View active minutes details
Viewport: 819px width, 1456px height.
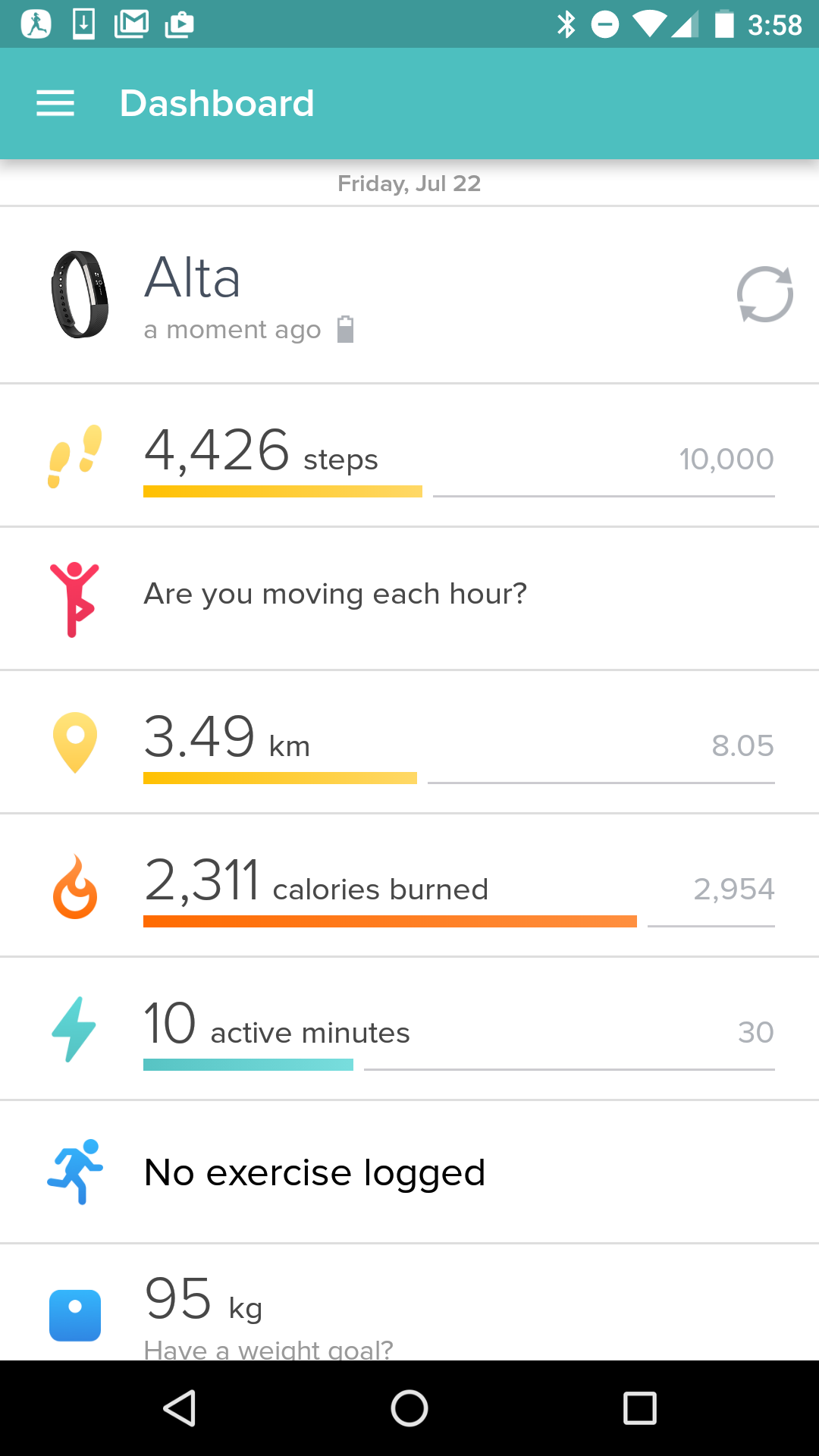409,1029
